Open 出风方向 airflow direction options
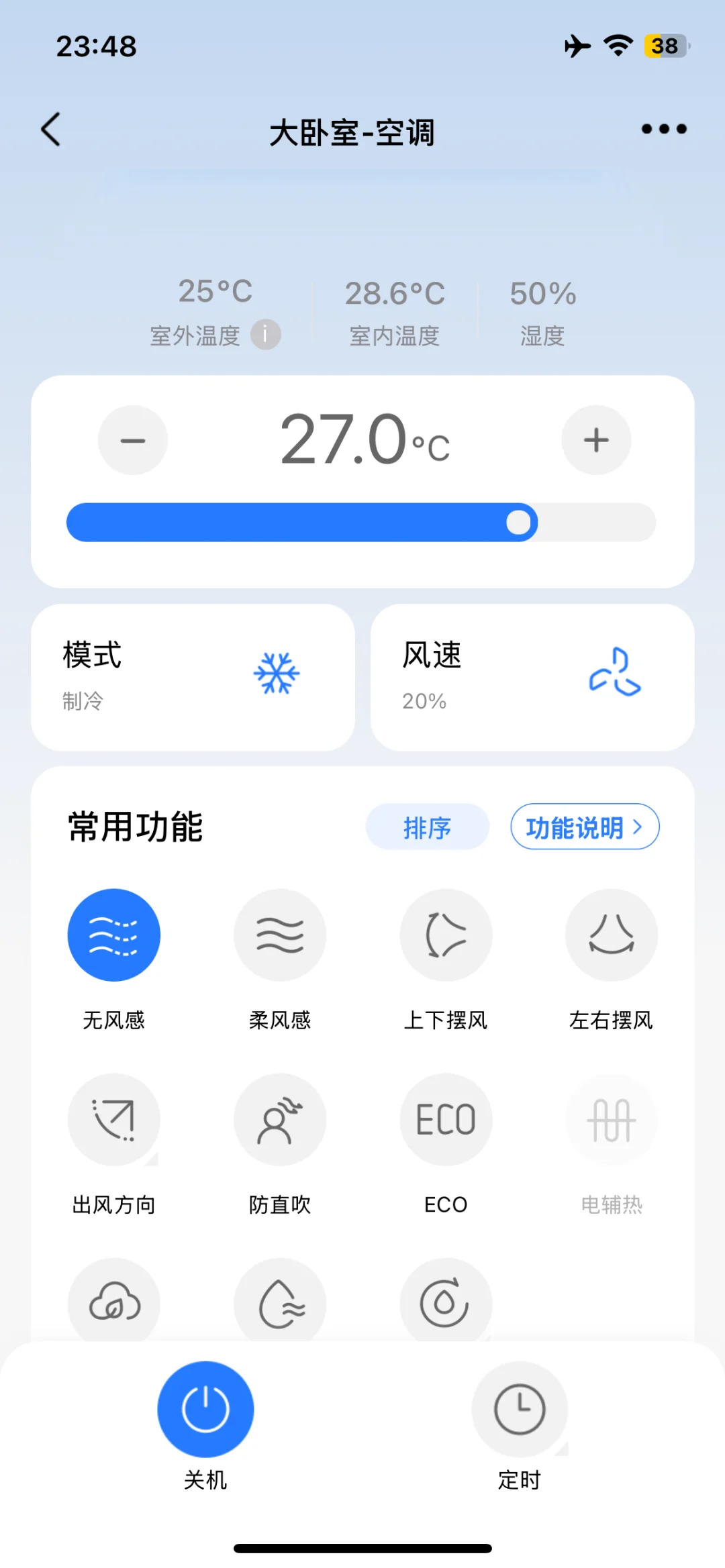 pos(114,1119)
